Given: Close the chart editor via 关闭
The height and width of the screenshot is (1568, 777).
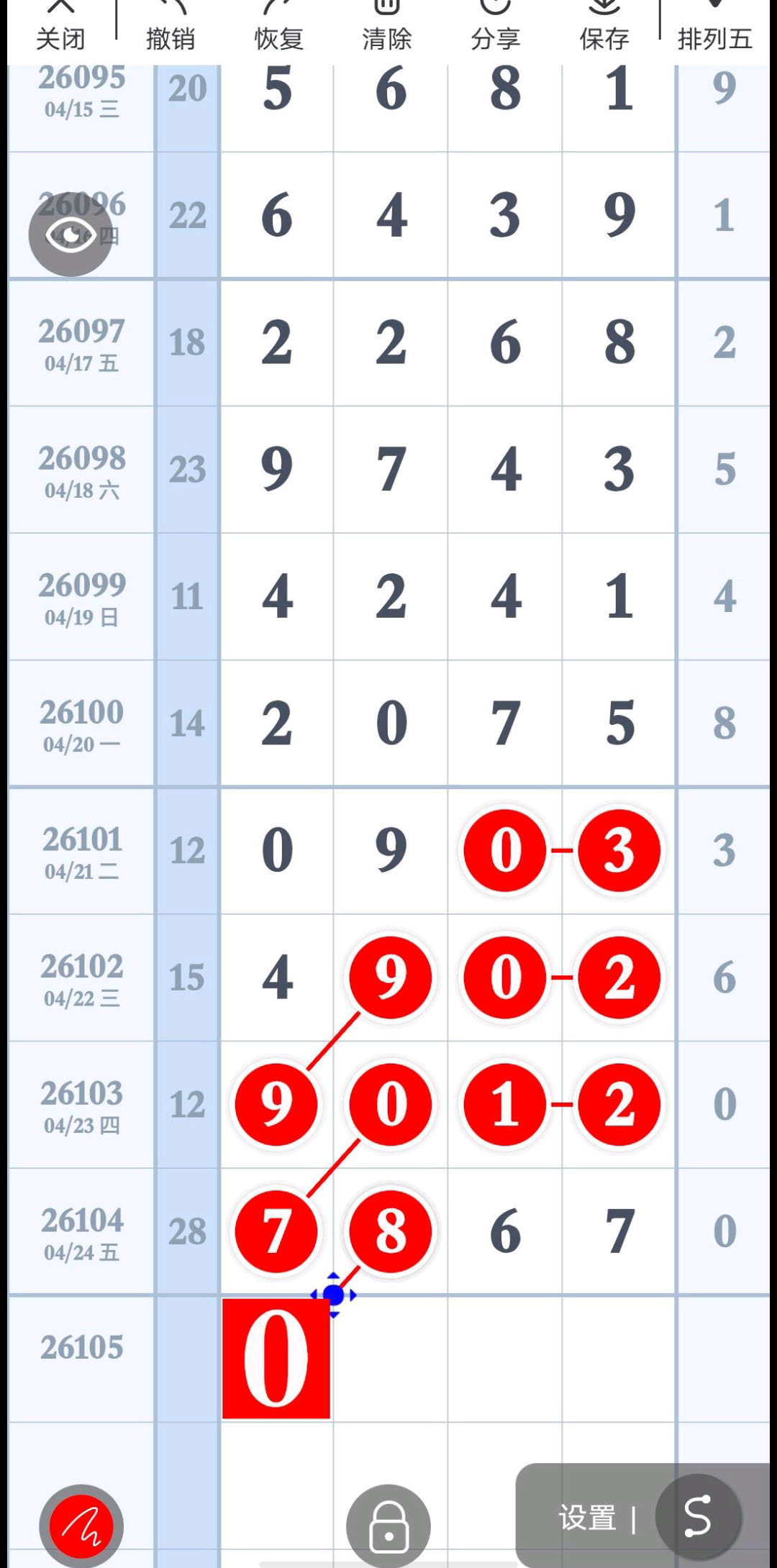Looking at the screenshot, I should point(60,29).
